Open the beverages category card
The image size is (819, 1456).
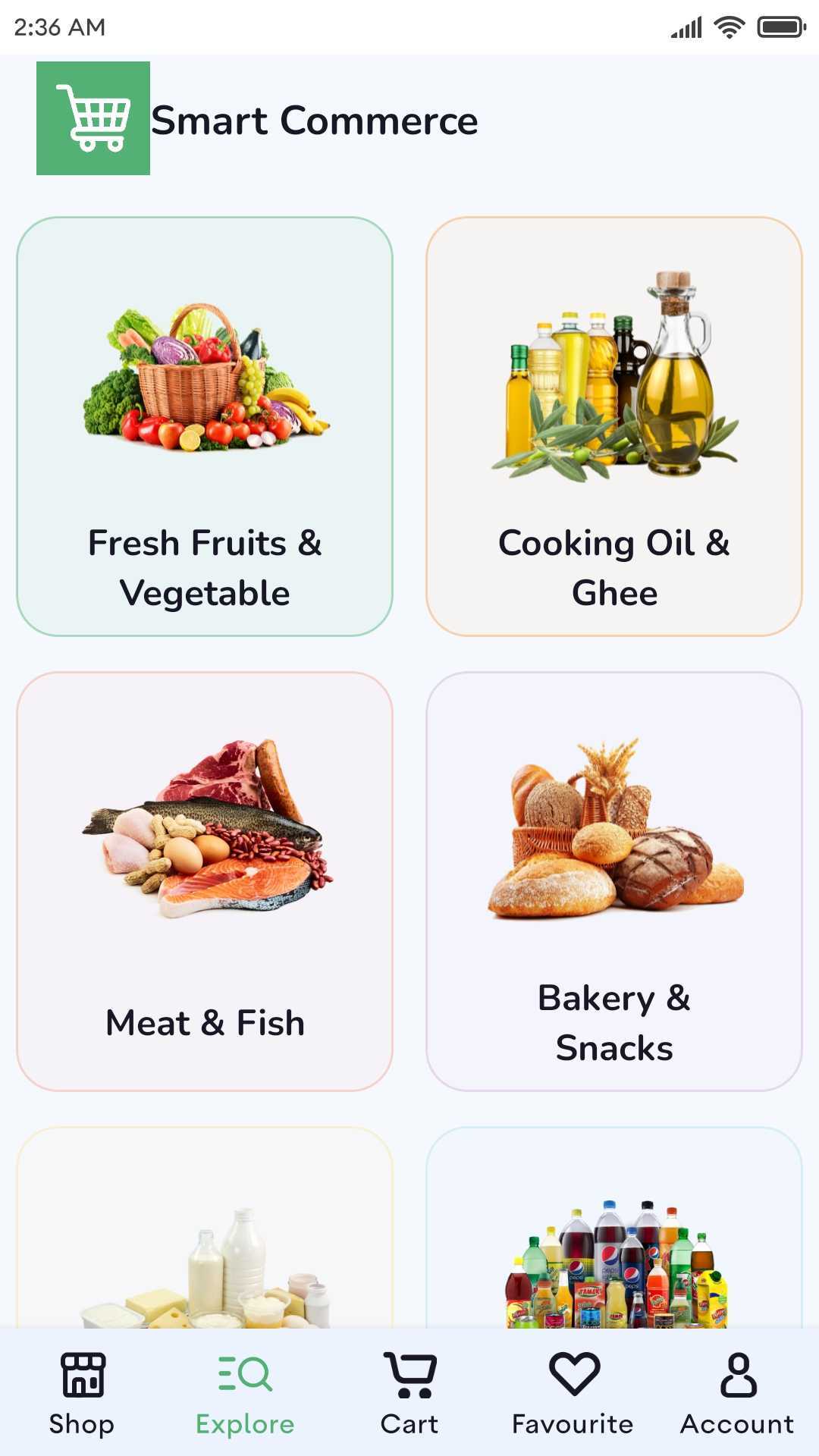614,1227
